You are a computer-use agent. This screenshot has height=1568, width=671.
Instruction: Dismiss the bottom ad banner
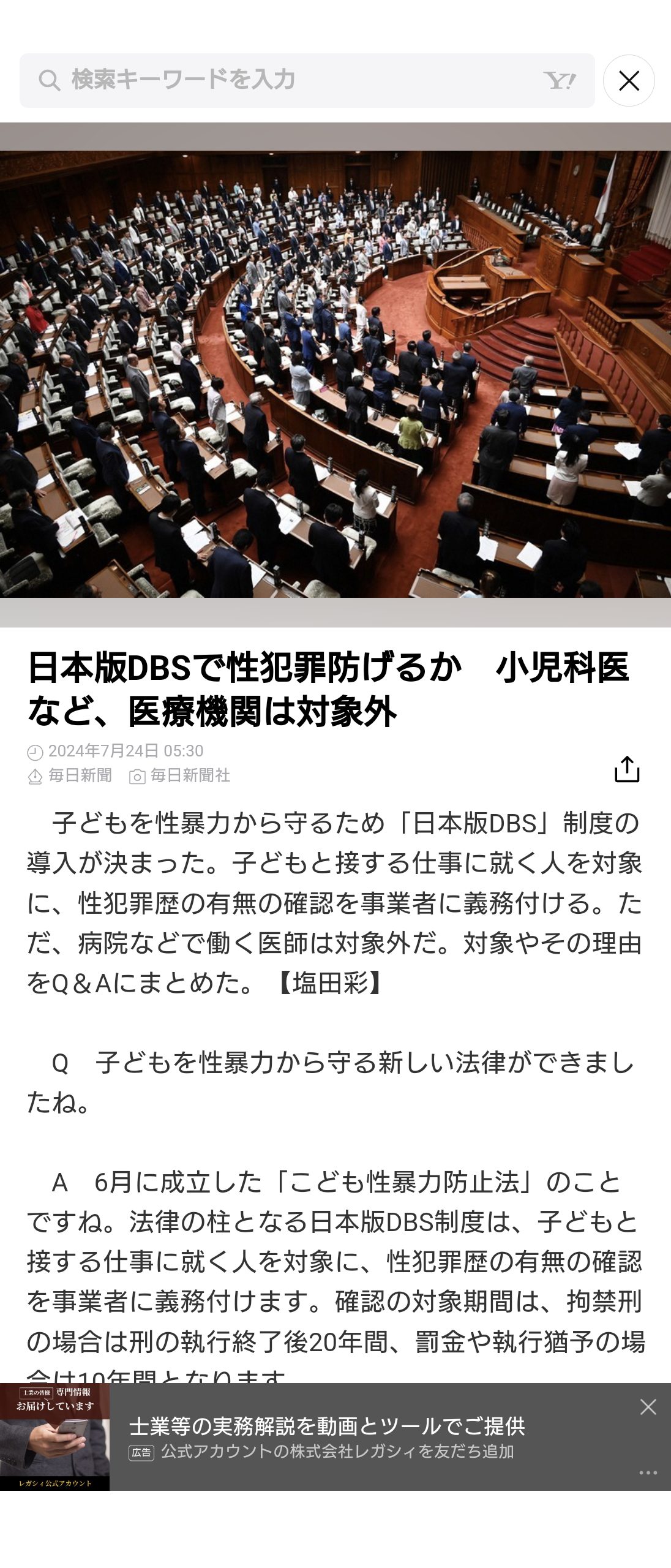point(648,1407)
